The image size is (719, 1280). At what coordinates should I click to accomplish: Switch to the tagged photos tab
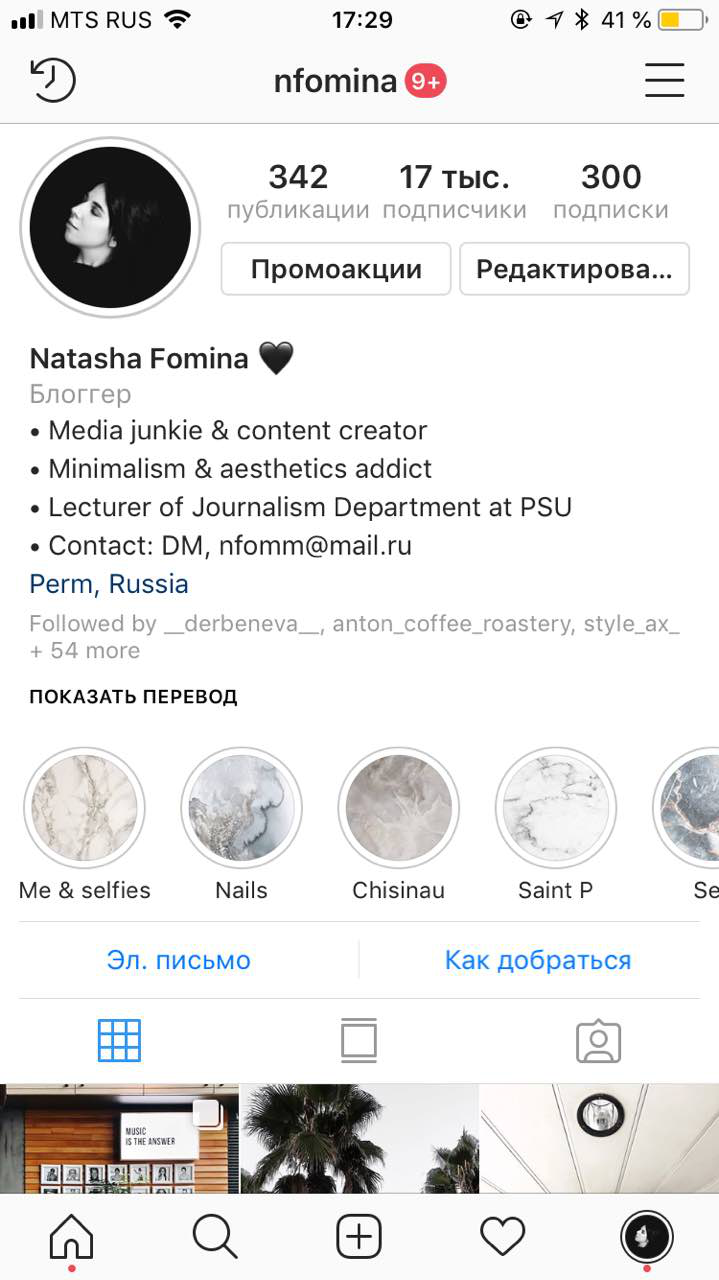pos(598,1041)
